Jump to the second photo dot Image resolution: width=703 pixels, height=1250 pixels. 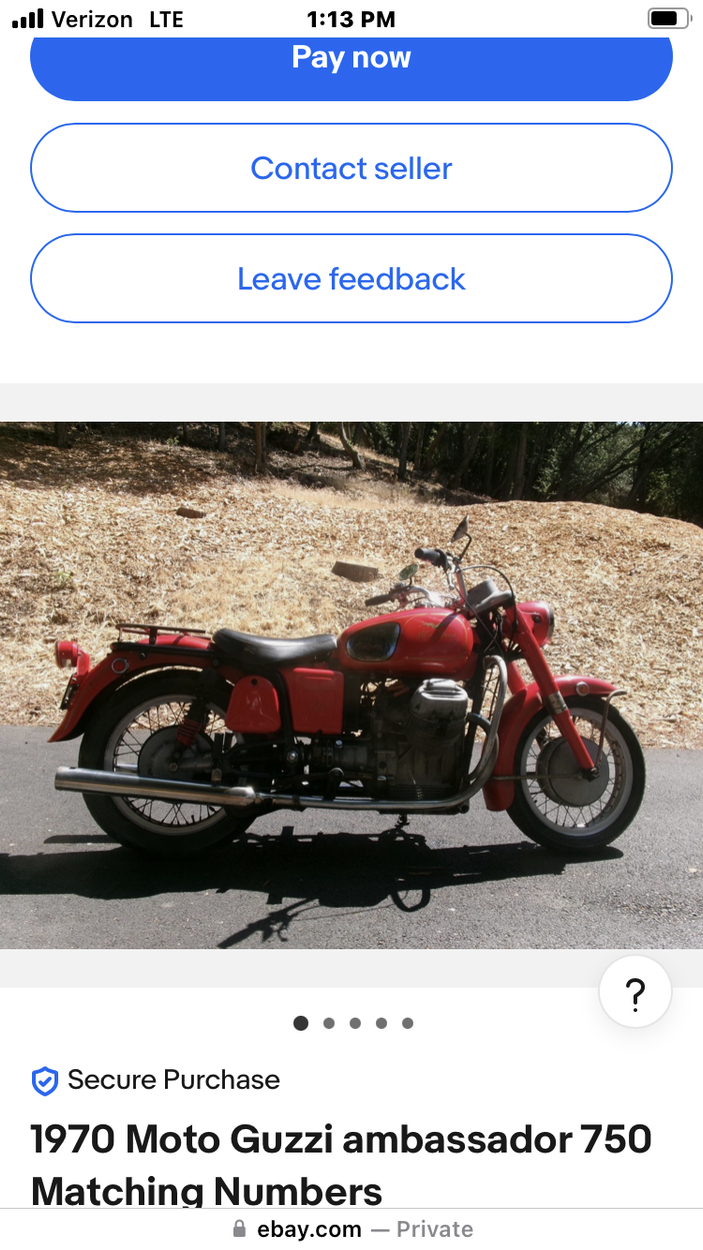329,1023
